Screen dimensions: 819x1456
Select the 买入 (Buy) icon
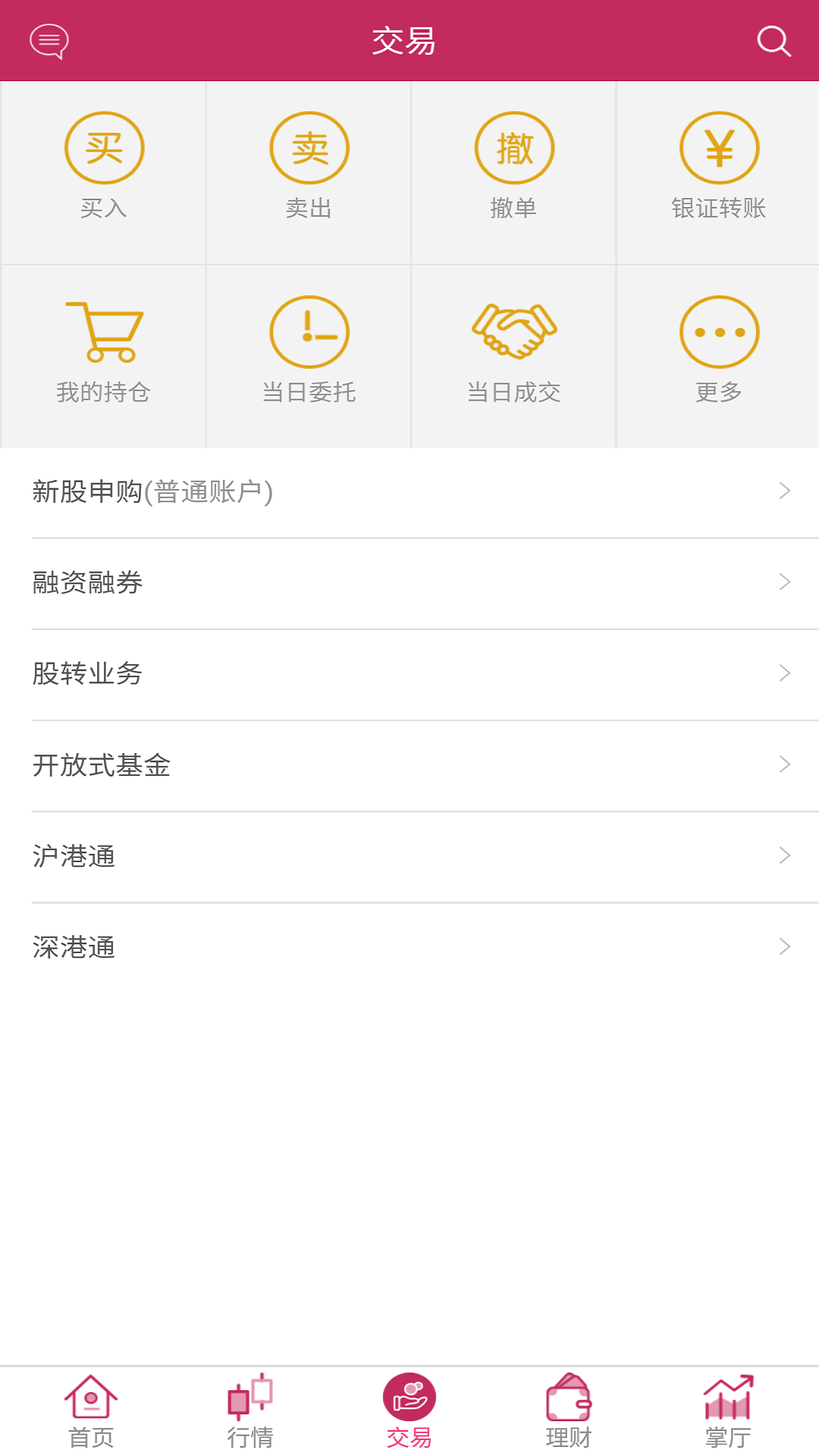click(104, 147)
